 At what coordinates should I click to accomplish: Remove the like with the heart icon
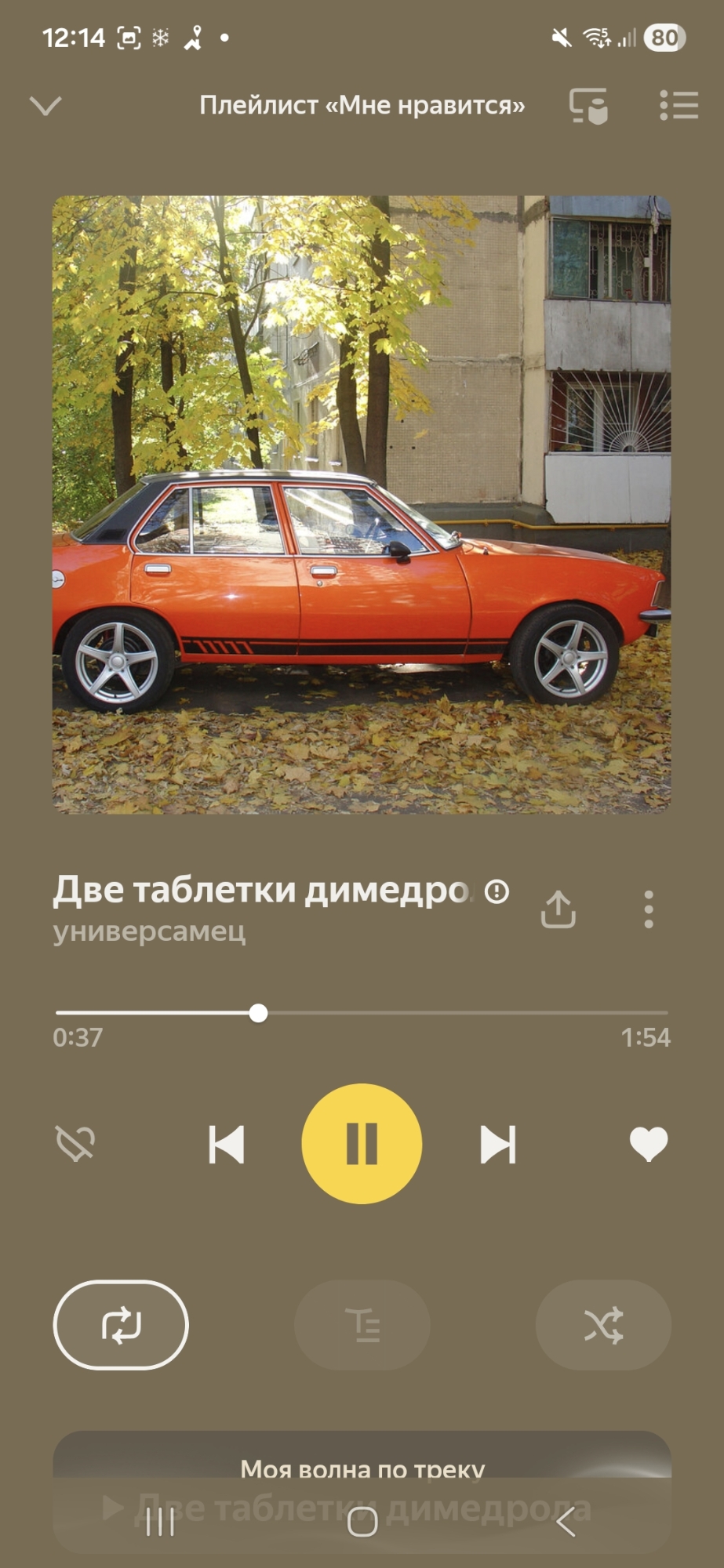pos(649,1144)
